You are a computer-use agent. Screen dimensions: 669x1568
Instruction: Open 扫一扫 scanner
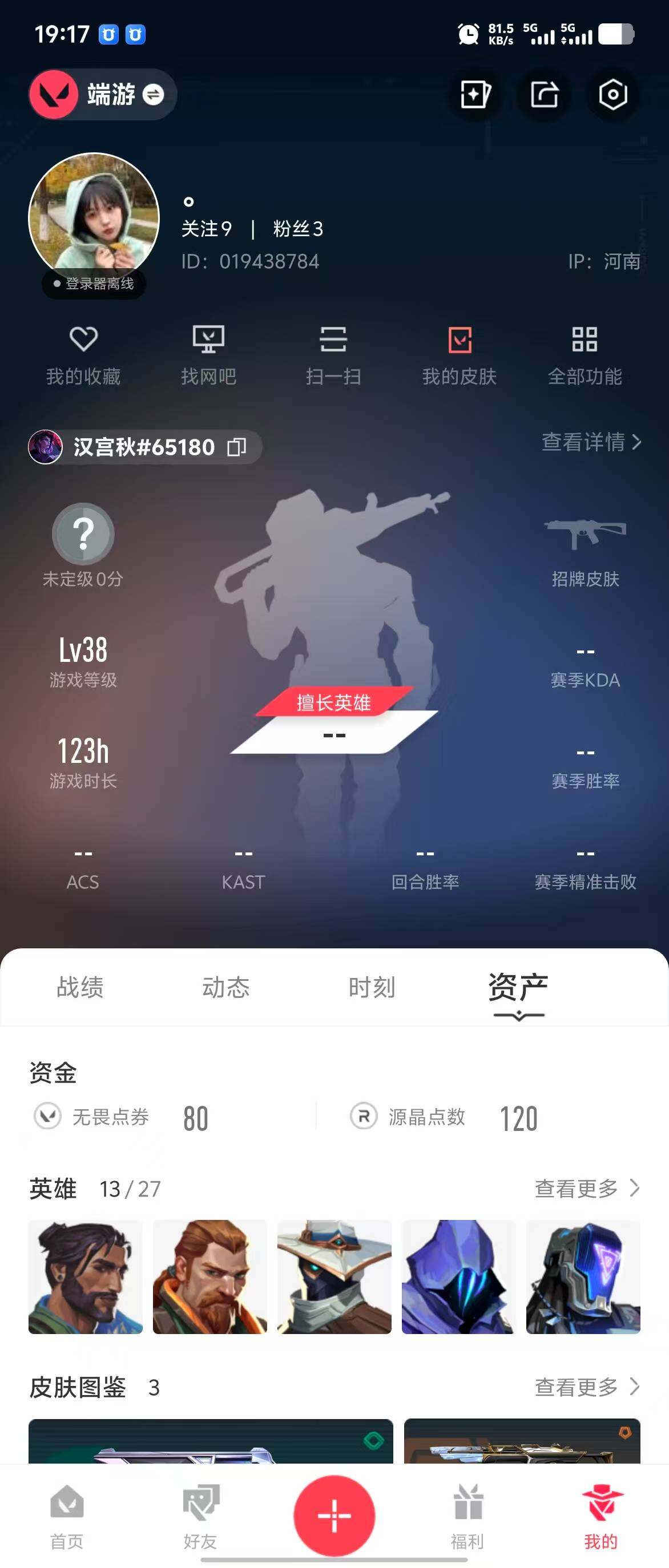pos(333,355)
